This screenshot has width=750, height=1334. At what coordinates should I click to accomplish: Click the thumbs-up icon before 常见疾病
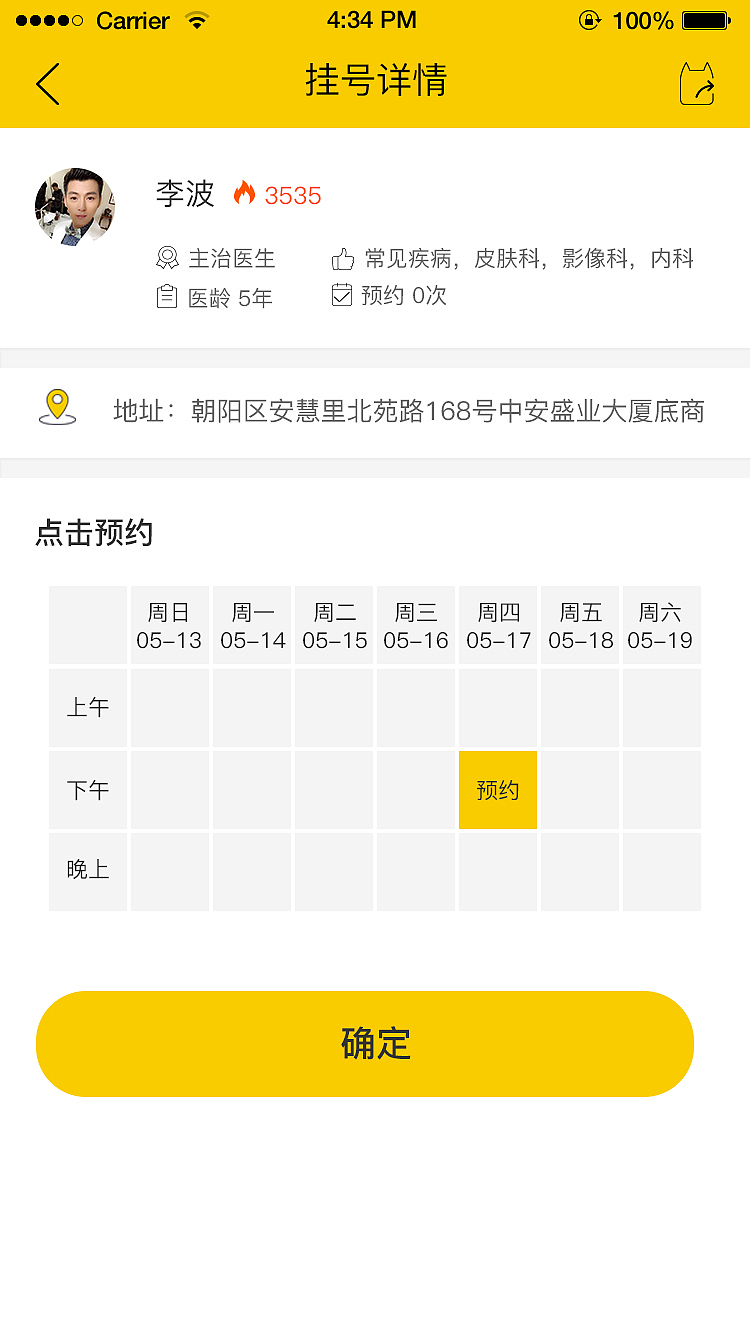pyautogui.click(x=341, y=258)
